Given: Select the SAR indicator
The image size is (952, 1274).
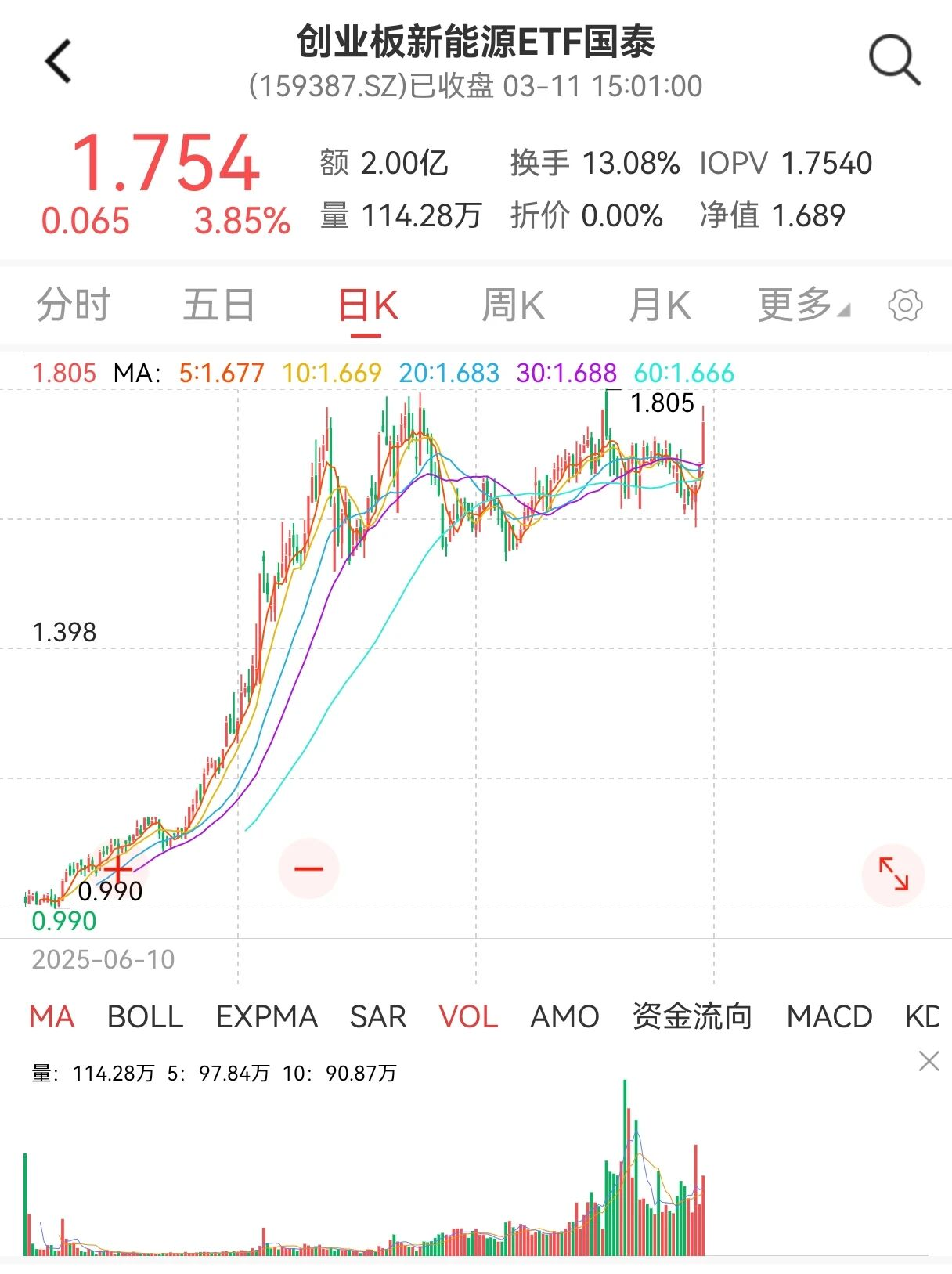Looking at the screenshot, I should click(378, 1017).
